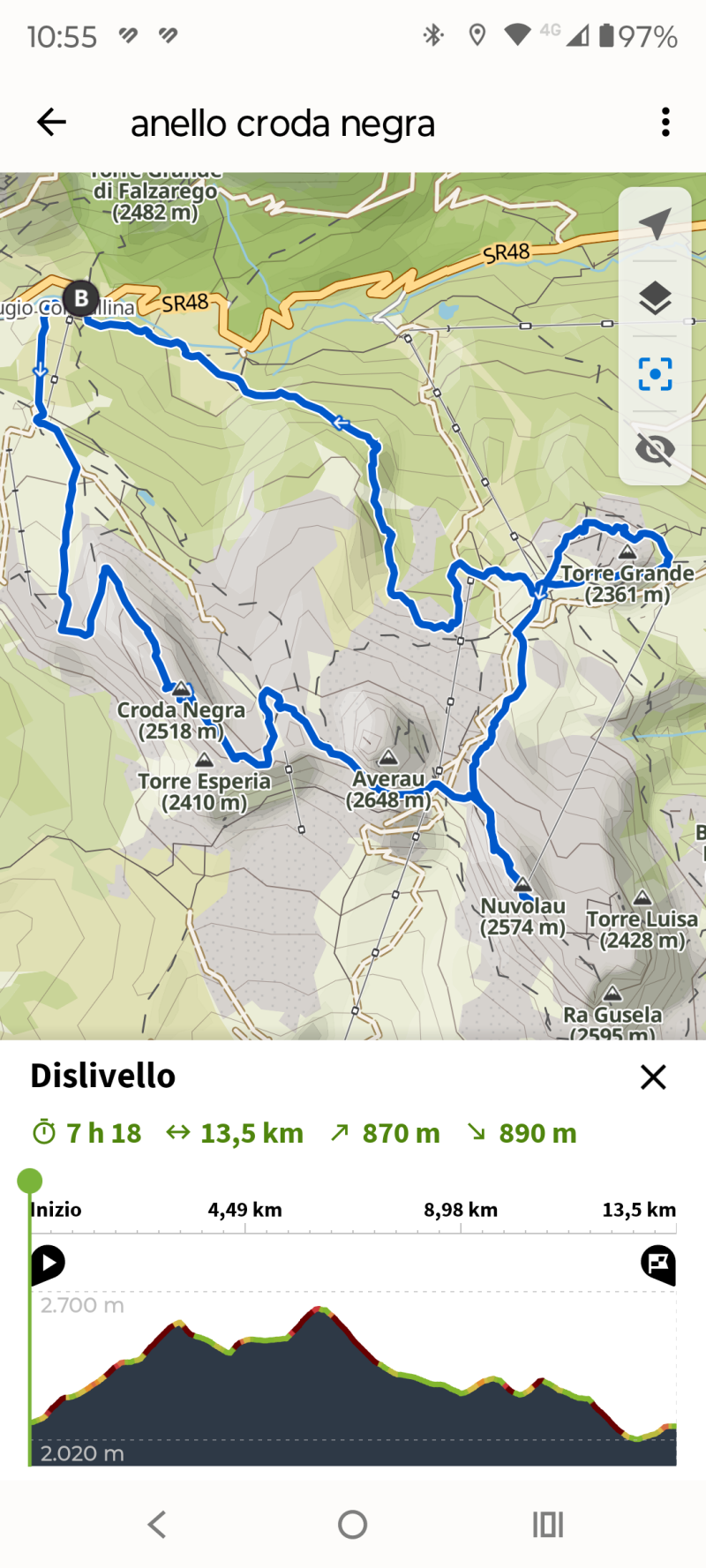Jump to the route start play marker

[x=48, y=1264]
